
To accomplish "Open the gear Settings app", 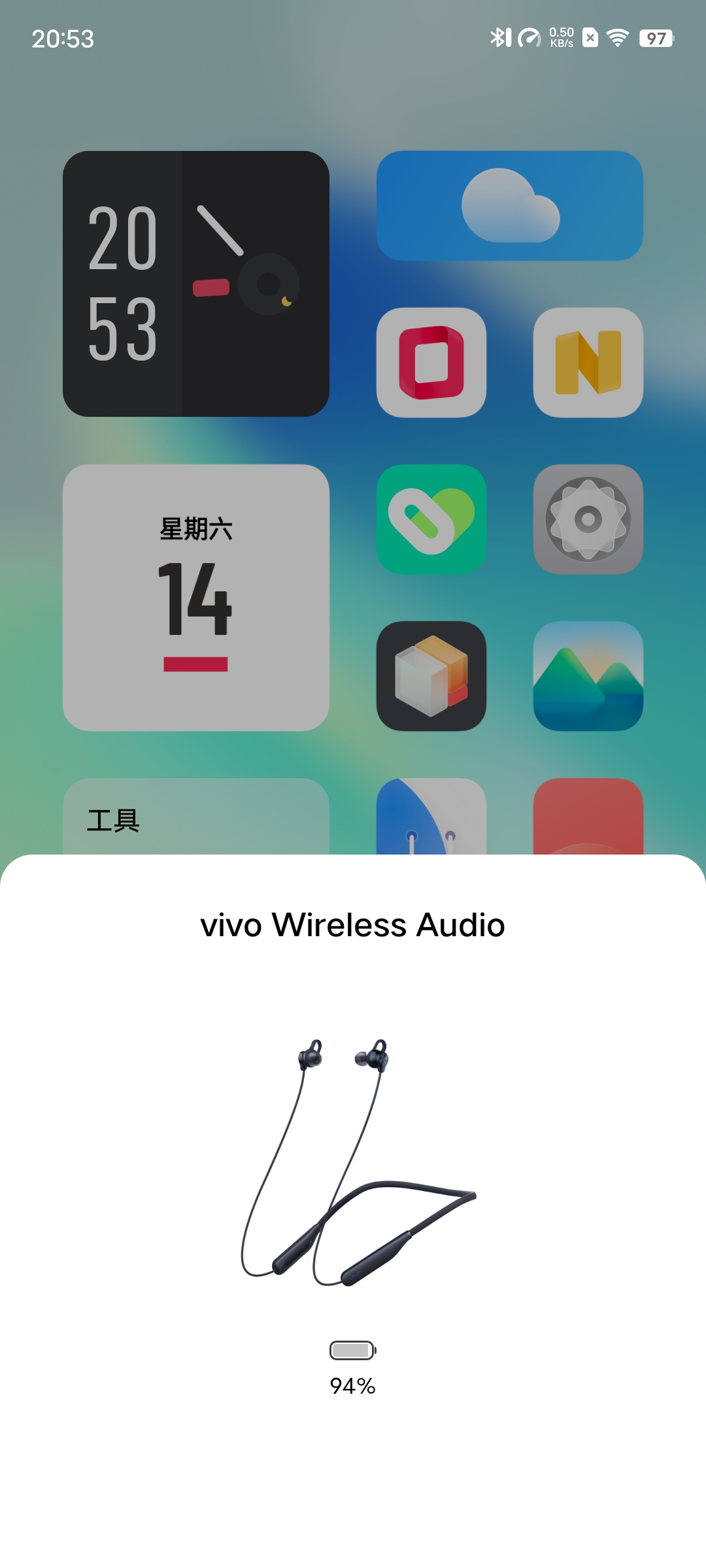I will click(588, 519).
